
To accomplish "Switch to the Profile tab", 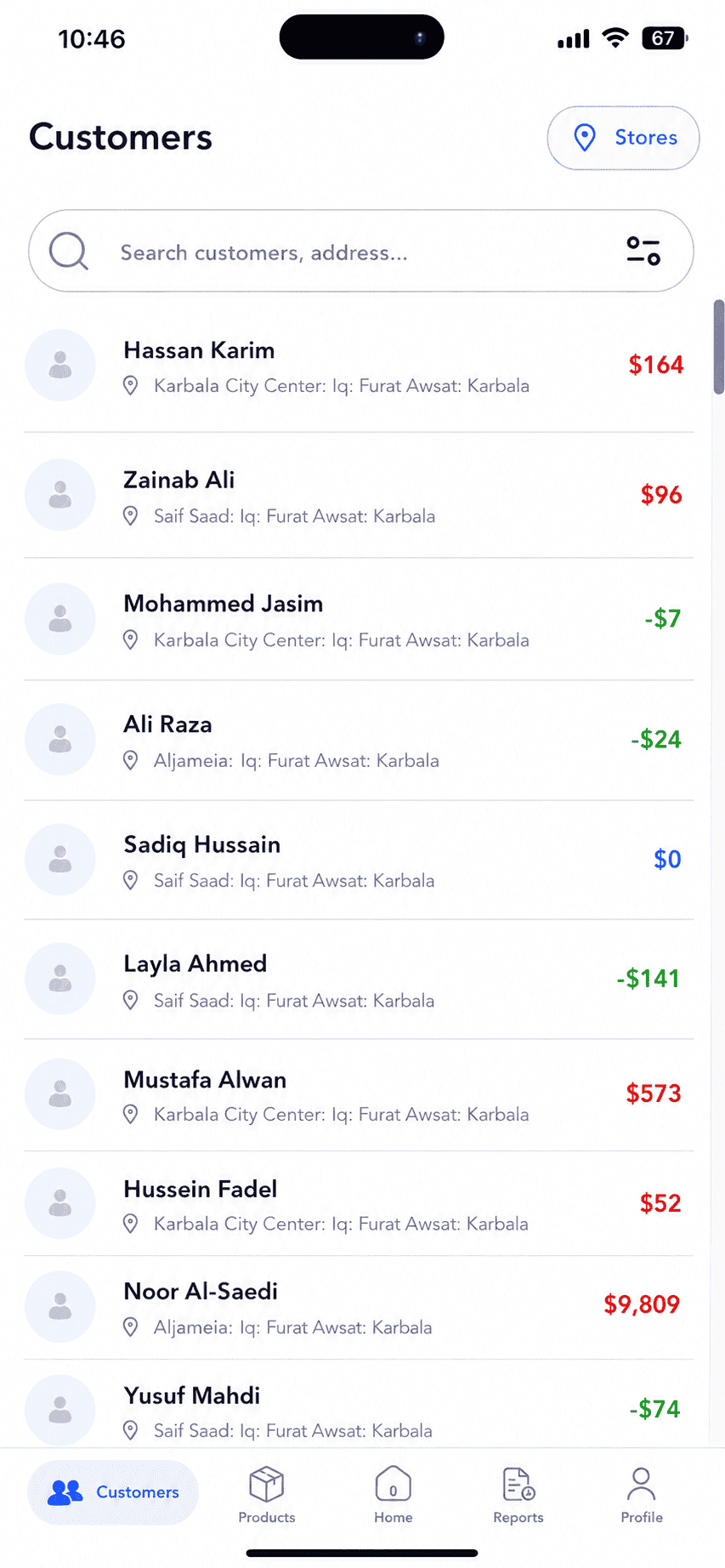I will point(642,1495).
